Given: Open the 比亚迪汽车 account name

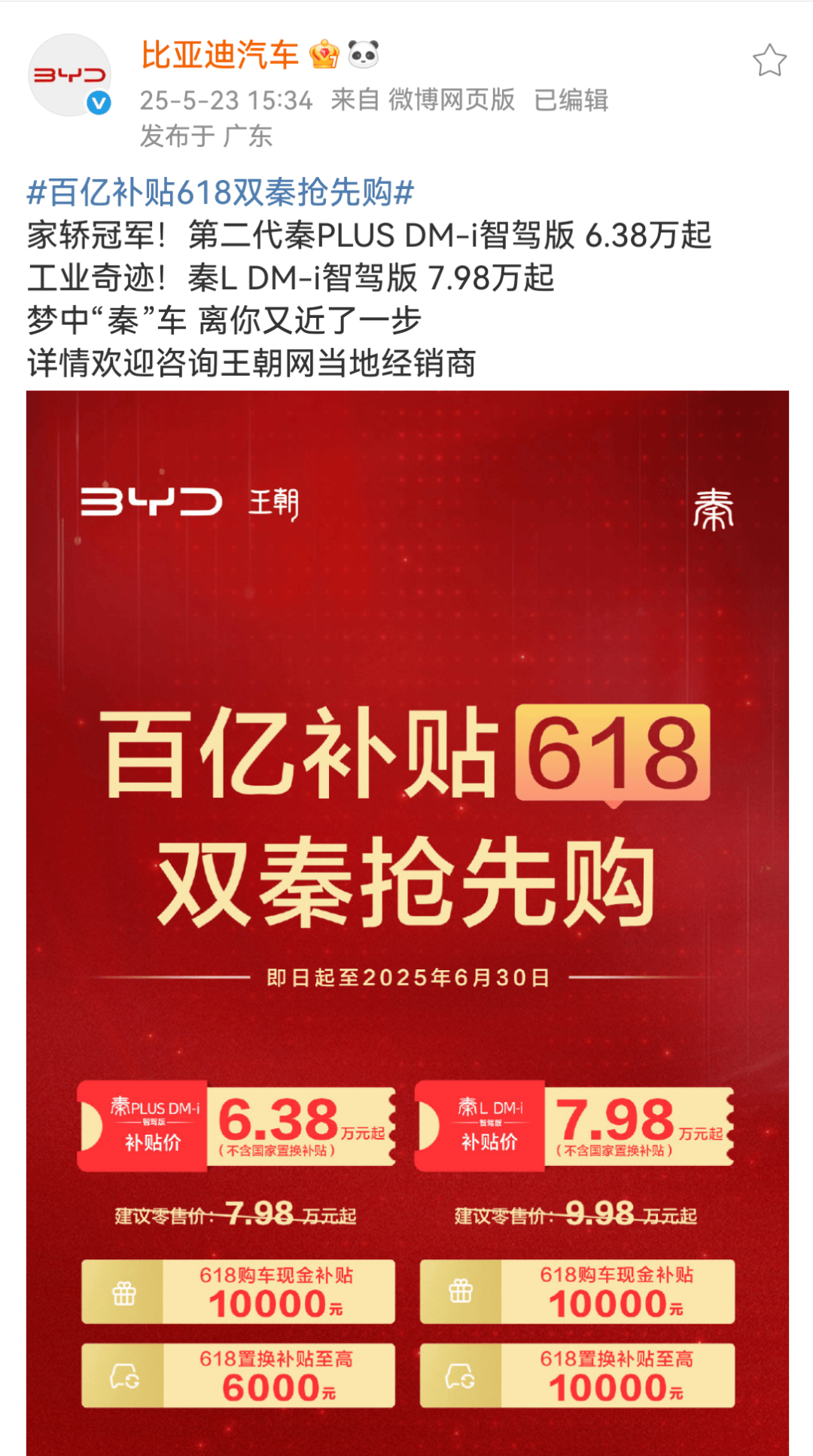Looking at the screenshot, I should pyautogui.click(x=220, y=56).
